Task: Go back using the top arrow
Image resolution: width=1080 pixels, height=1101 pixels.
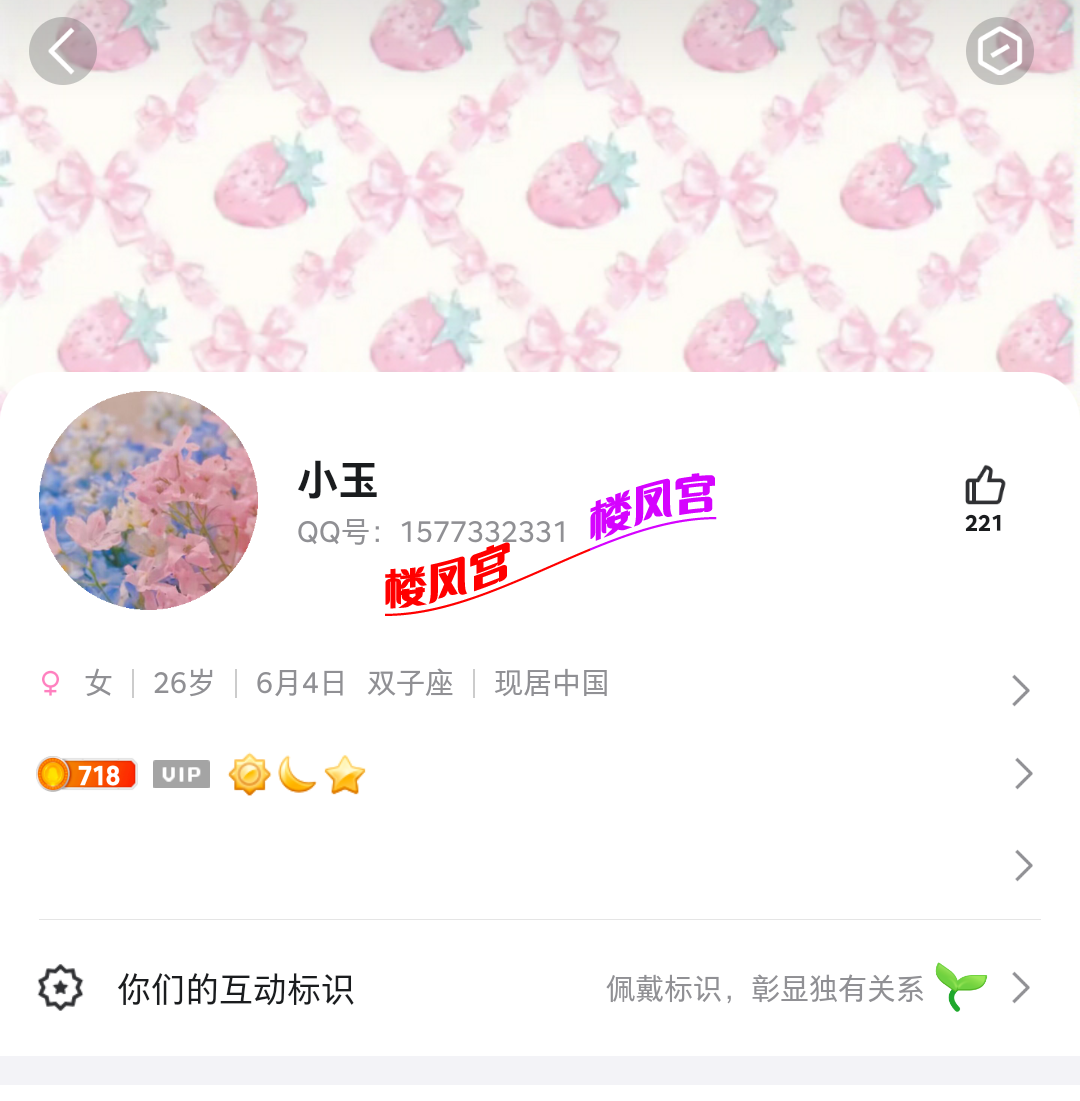Action: click(62, 51)
